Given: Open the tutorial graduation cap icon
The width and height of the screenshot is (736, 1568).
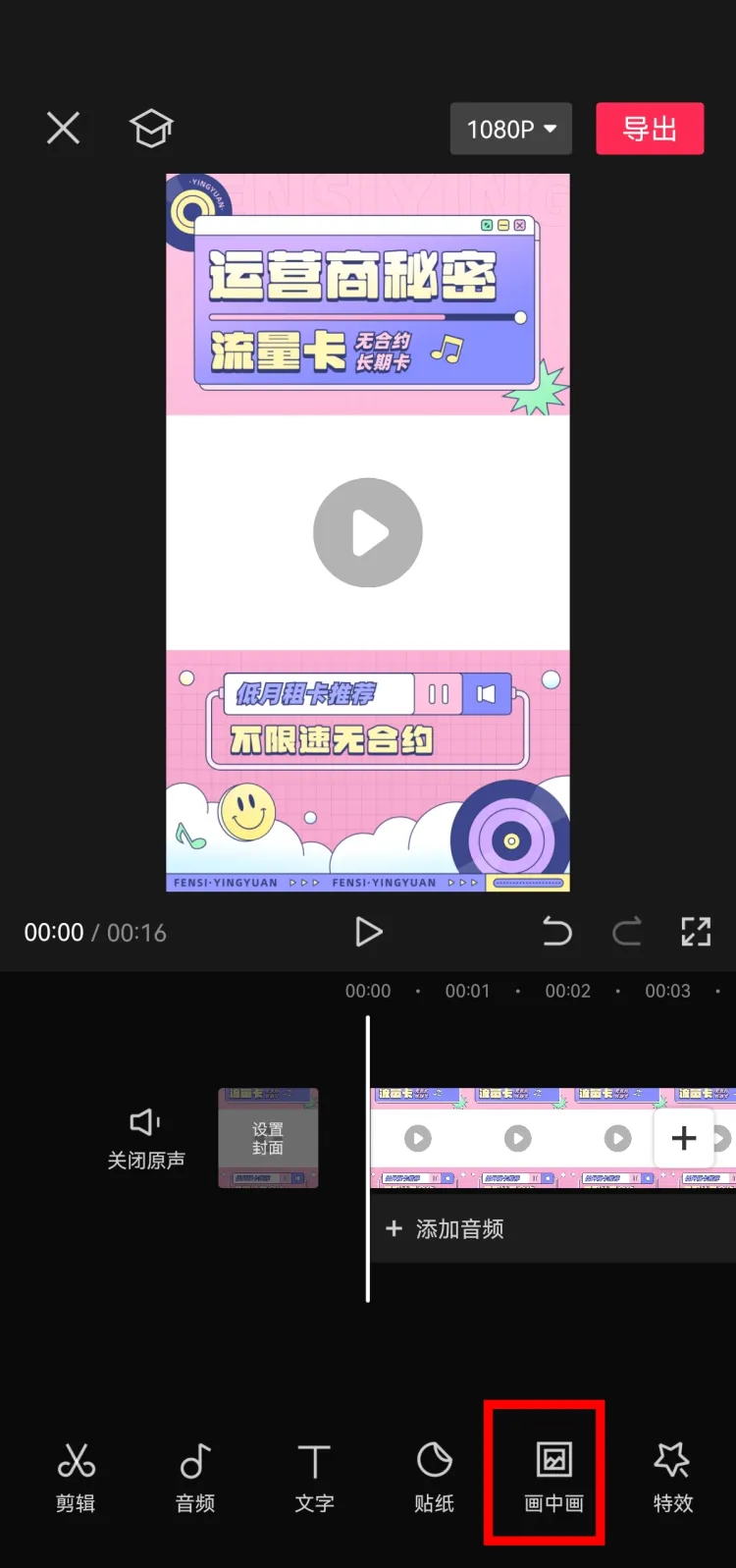Looking at the screenshot, I should [x=151, y=129].
